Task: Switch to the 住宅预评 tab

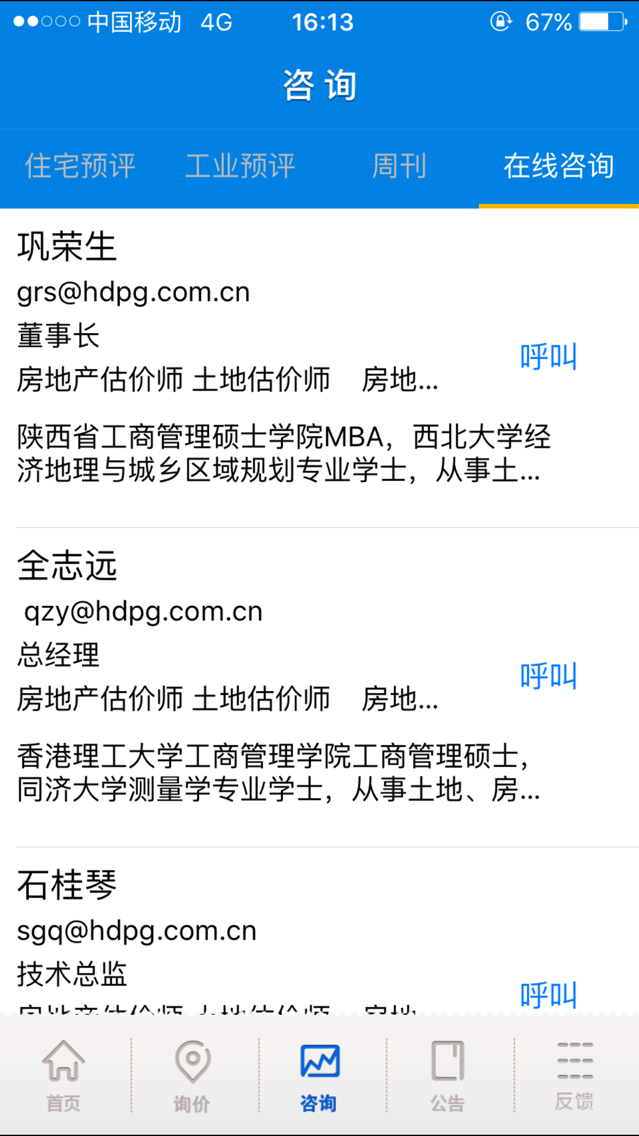Action: [80, 167]
